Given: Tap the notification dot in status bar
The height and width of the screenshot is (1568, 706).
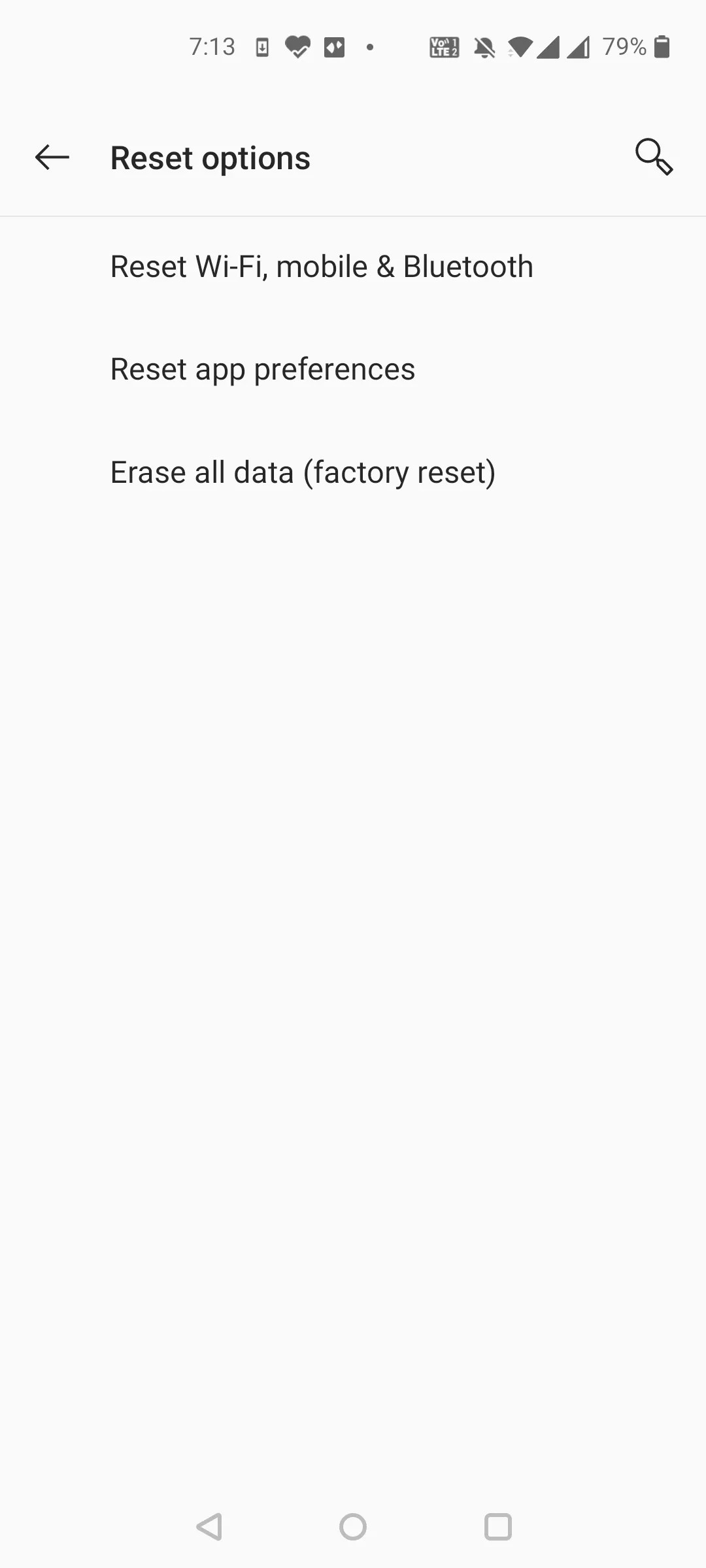Looking at the screenshot, I should pyautogui.click(x=369, y=46).
